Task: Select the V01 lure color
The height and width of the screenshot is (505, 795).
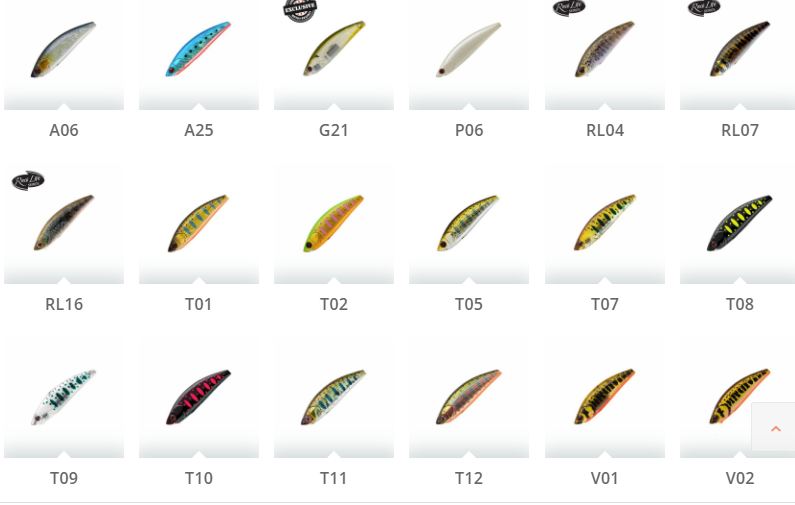Action: [x=604, y=397]
